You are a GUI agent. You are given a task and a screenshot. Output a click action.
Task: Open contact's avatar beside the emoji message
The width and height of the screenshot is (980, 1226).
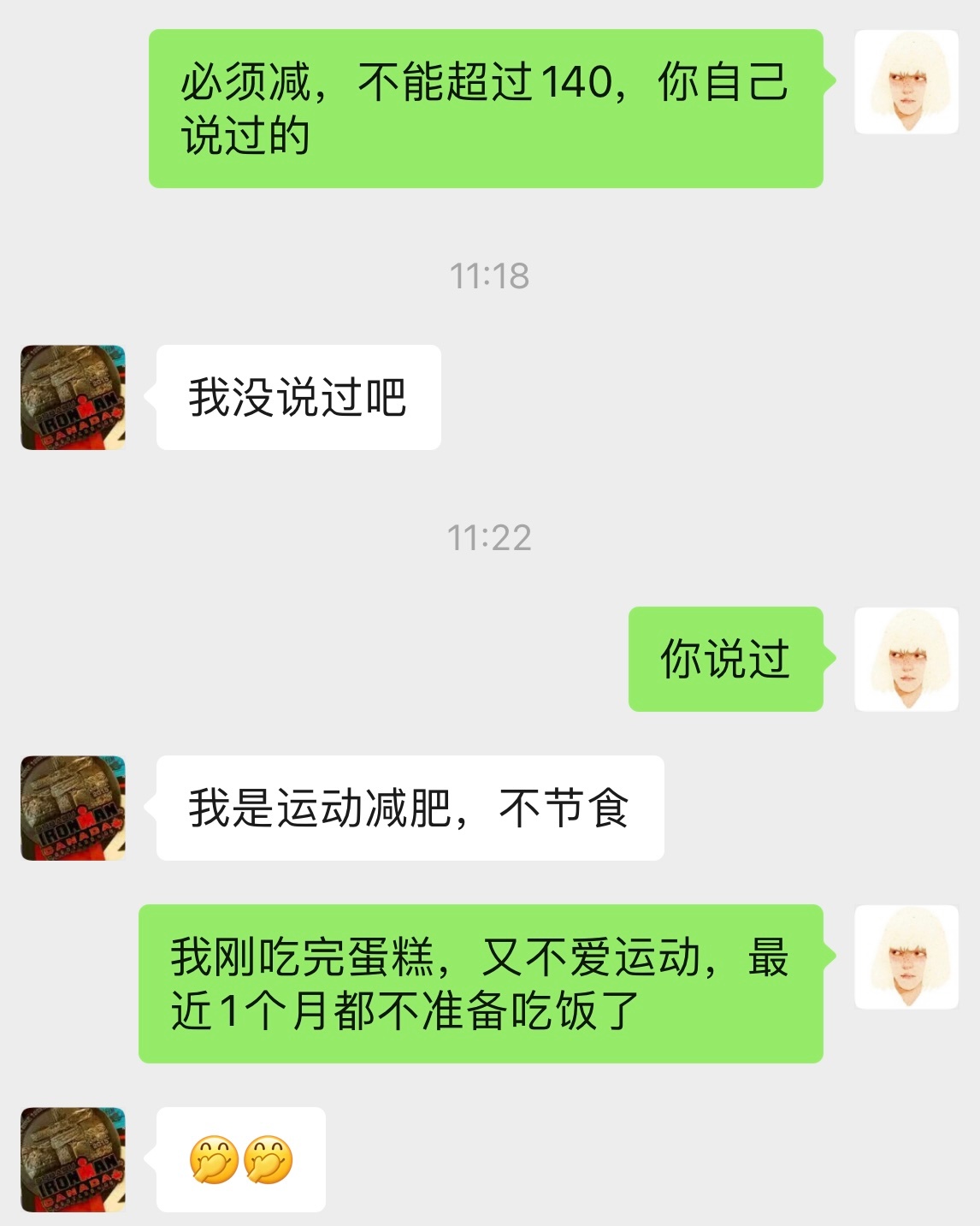tap(74, 1159)
